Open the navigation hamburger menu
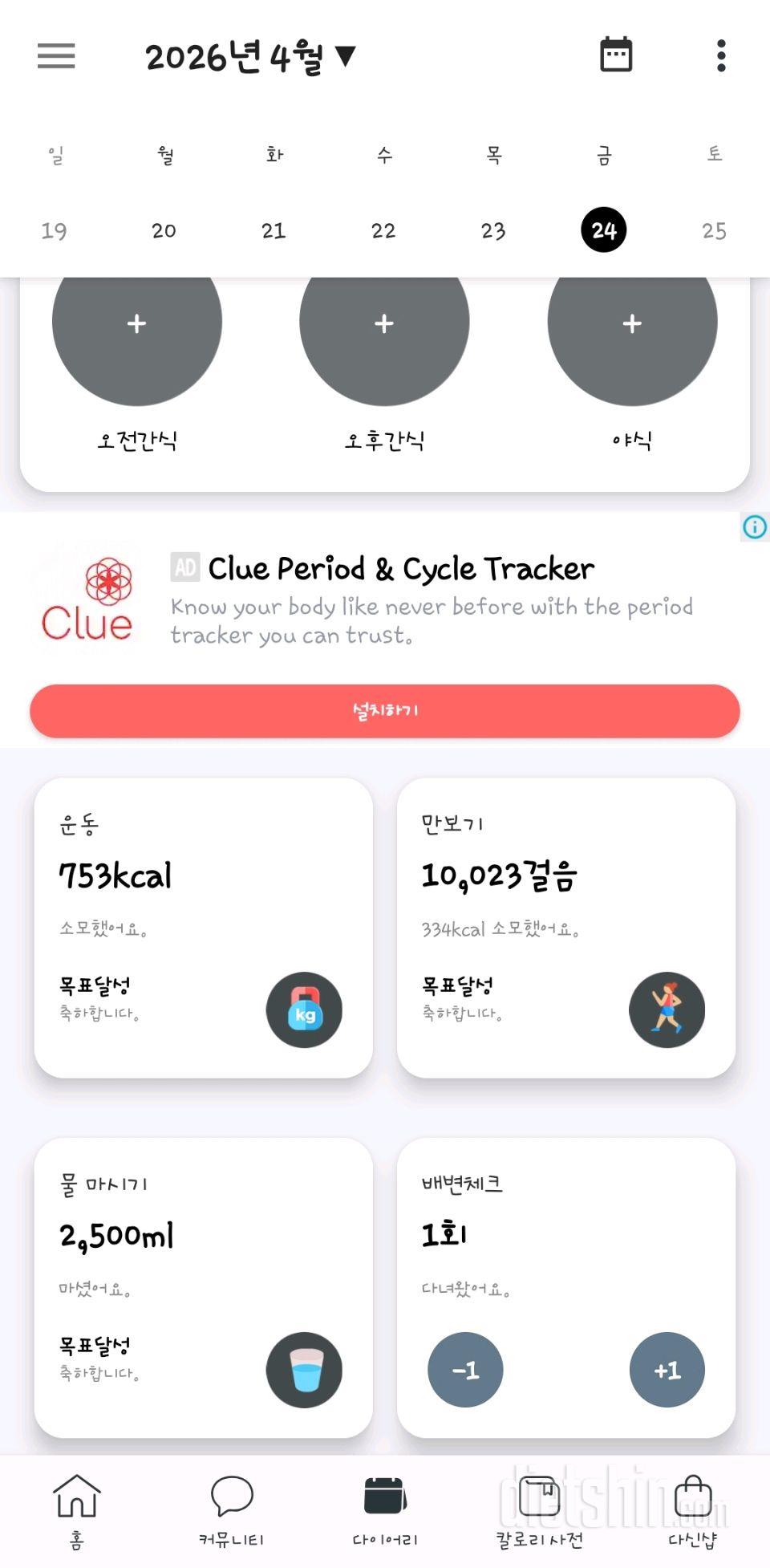 pos(56,56)
